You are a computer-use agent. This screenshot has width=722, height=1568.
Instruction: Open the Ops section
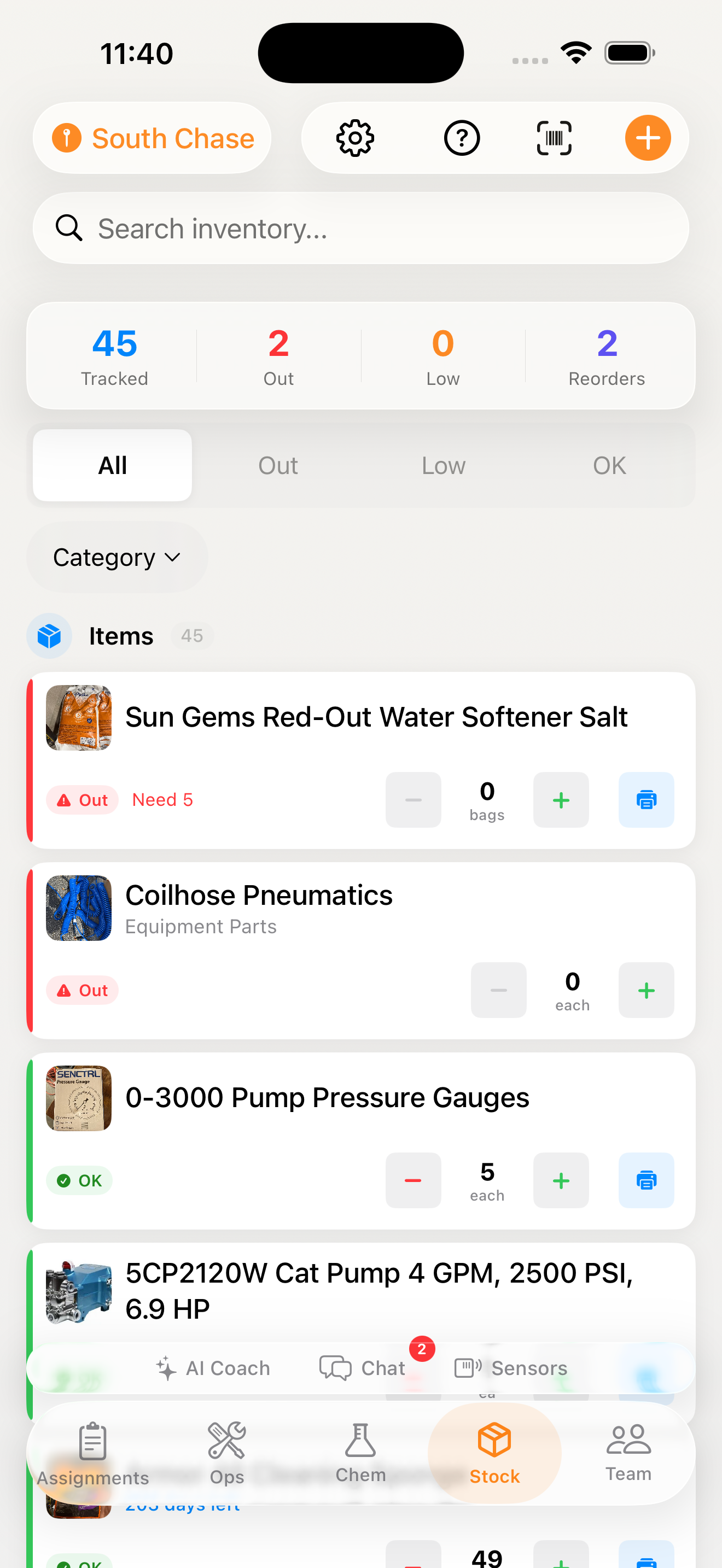click(x=227, y=1456)
